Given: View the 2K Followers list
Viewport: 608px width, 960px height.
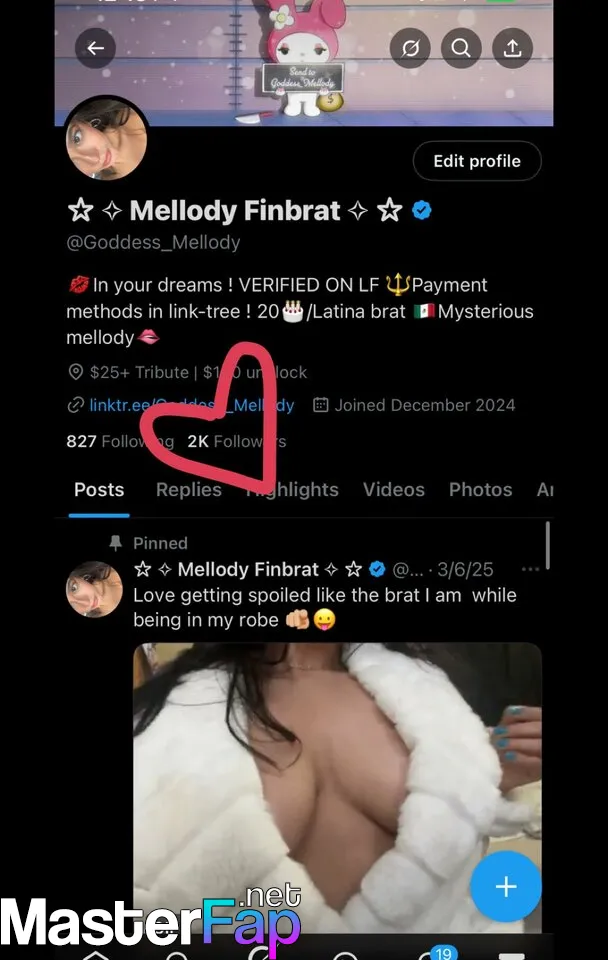Looking at the screenshot, I should [x=236, y=441].
